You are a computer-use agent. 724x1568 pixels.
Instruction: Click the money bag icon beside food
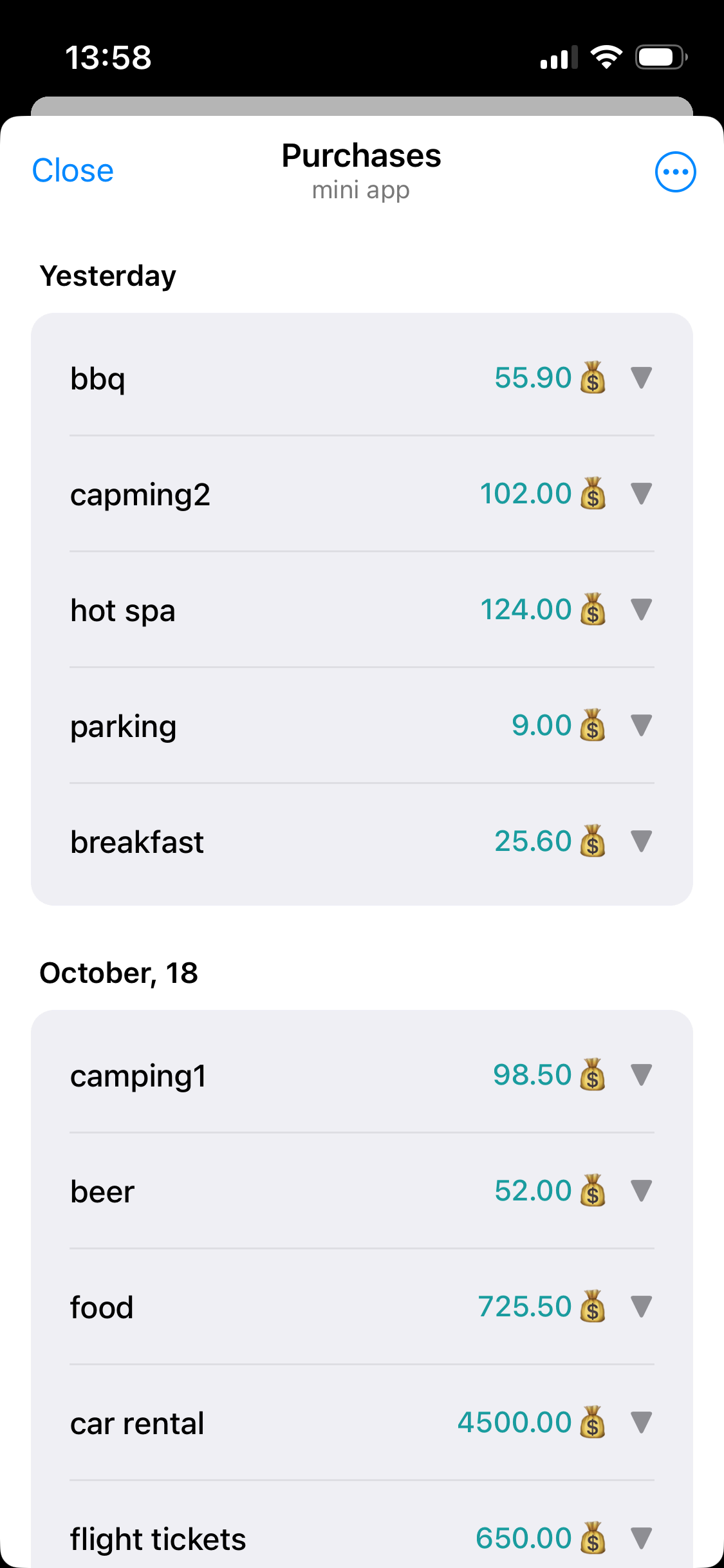coord(592,1307)
